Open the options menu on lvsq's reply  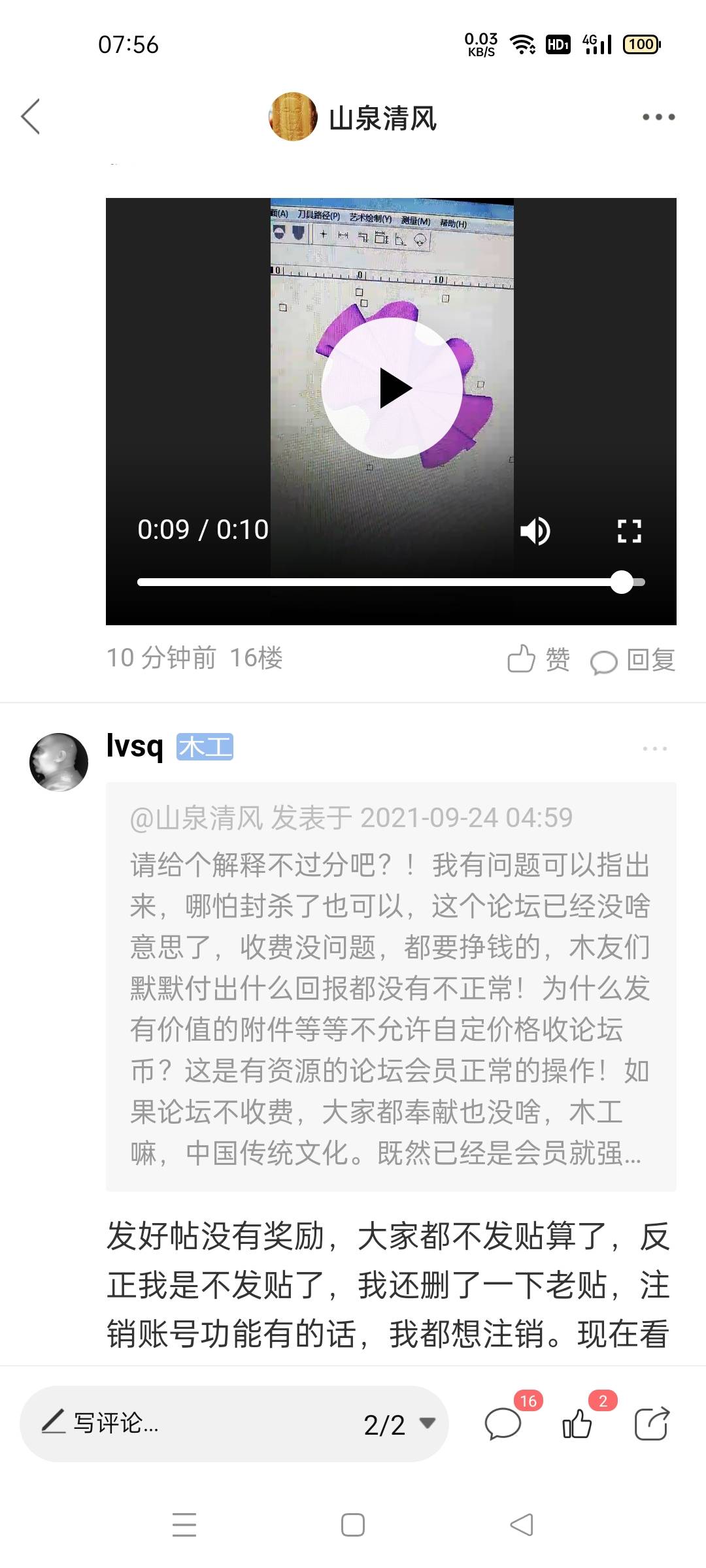click(654, 749)
